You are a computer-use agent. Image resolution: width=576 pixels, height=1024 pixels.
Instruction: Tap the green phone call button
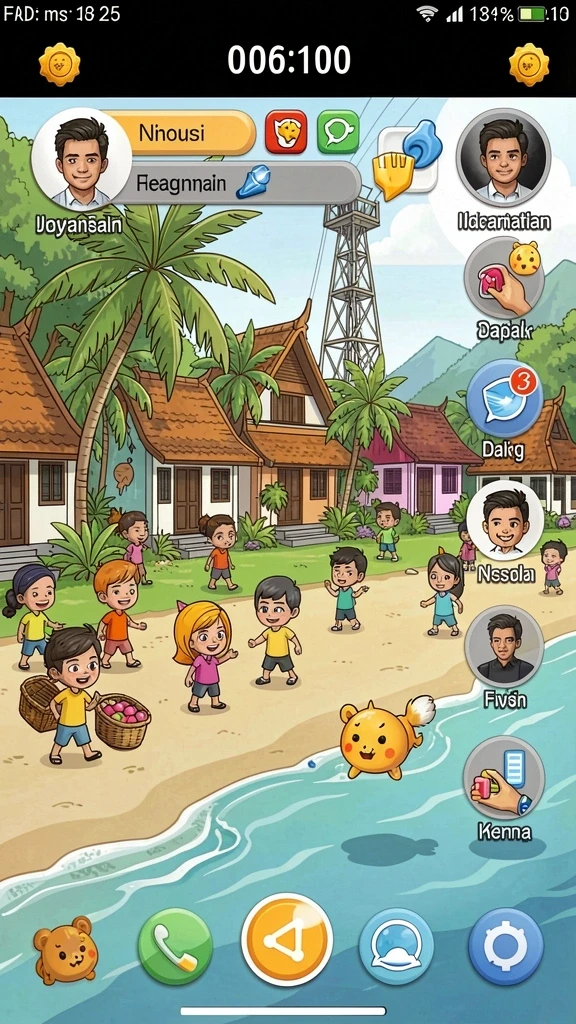175,946
